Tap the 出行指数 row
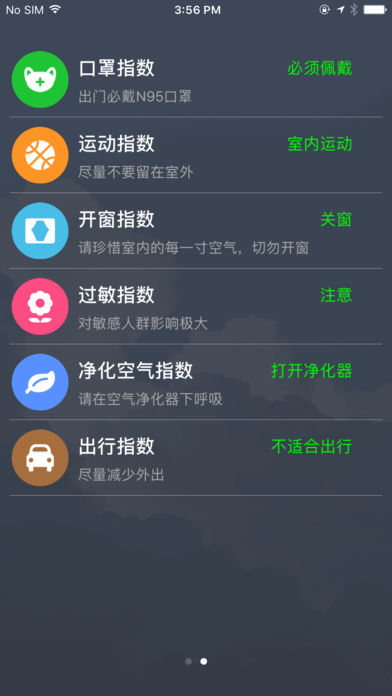Image resolution: width=392 pixels, height=696 pixels. (196, 458)
